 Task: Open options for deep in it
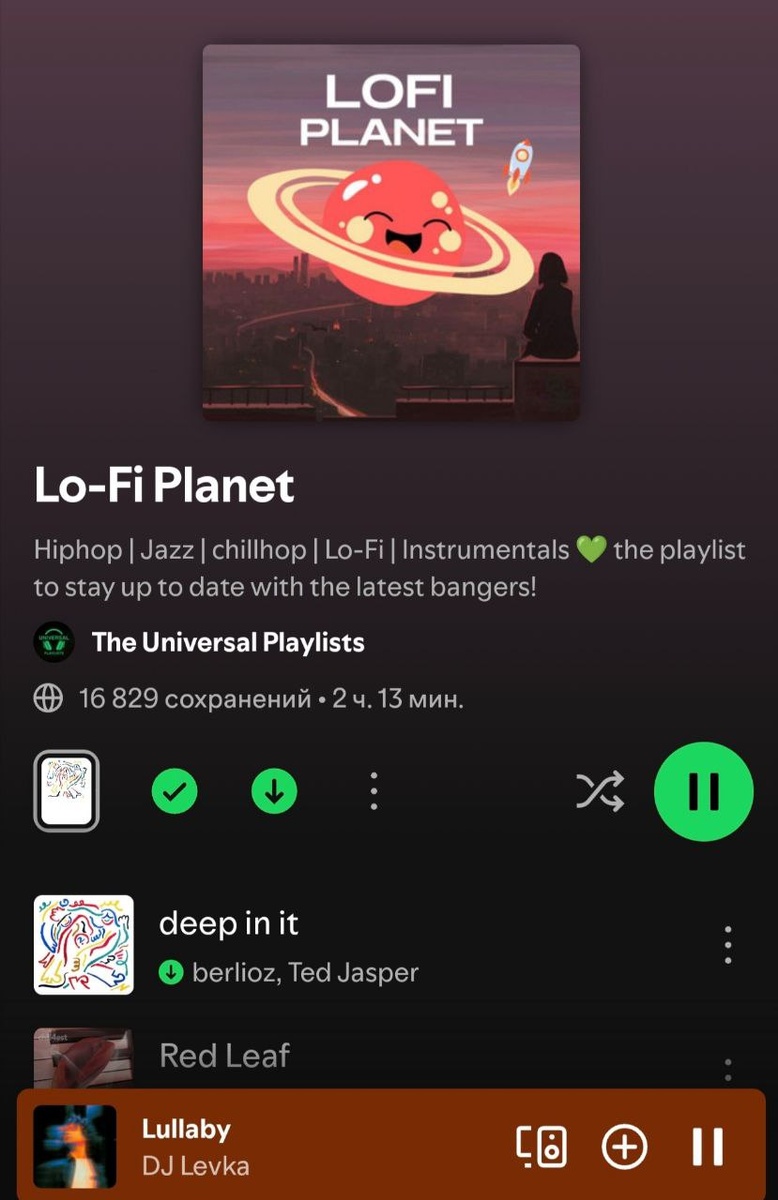pyautogui.click(x=727, y=944)
